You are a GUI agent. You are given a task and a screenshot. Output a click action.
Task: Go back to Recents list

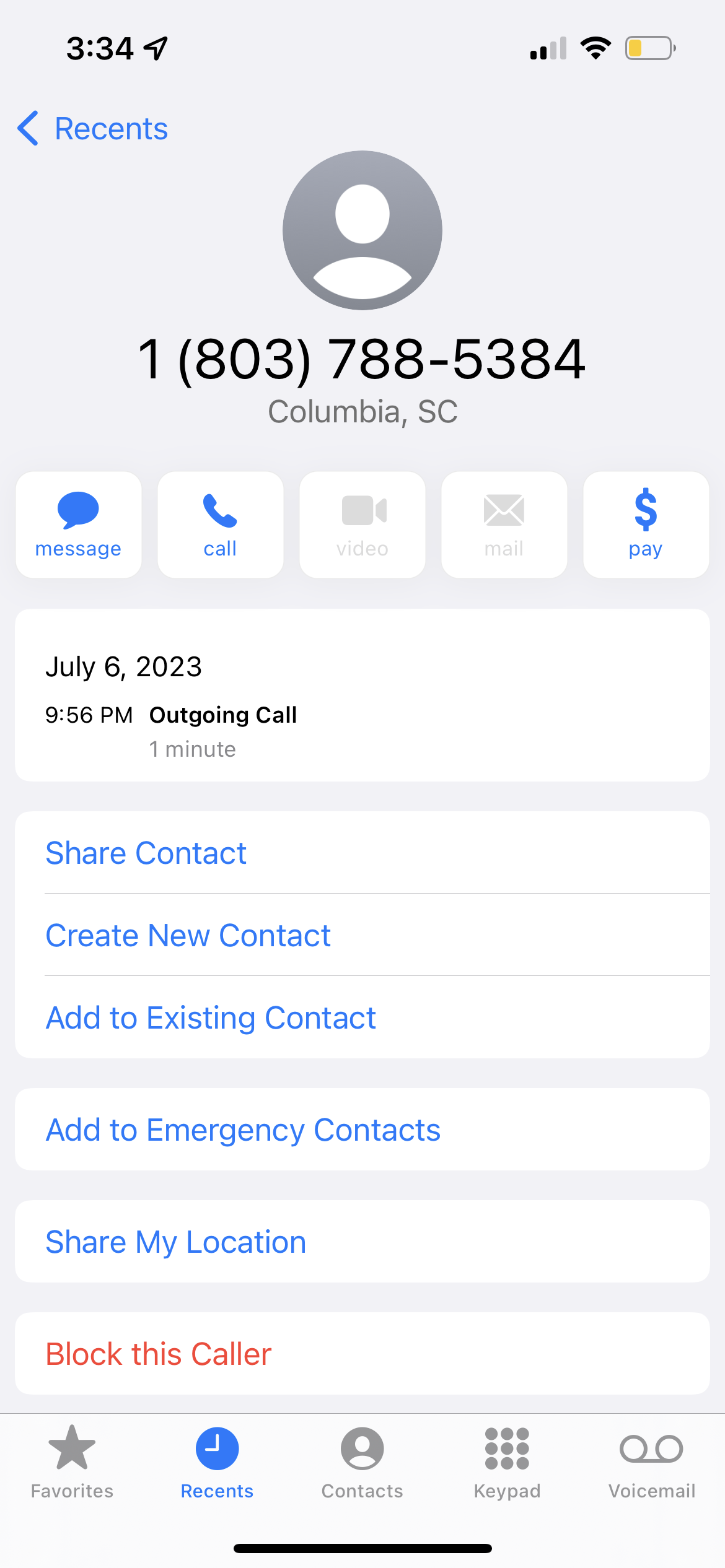(93, 129)
